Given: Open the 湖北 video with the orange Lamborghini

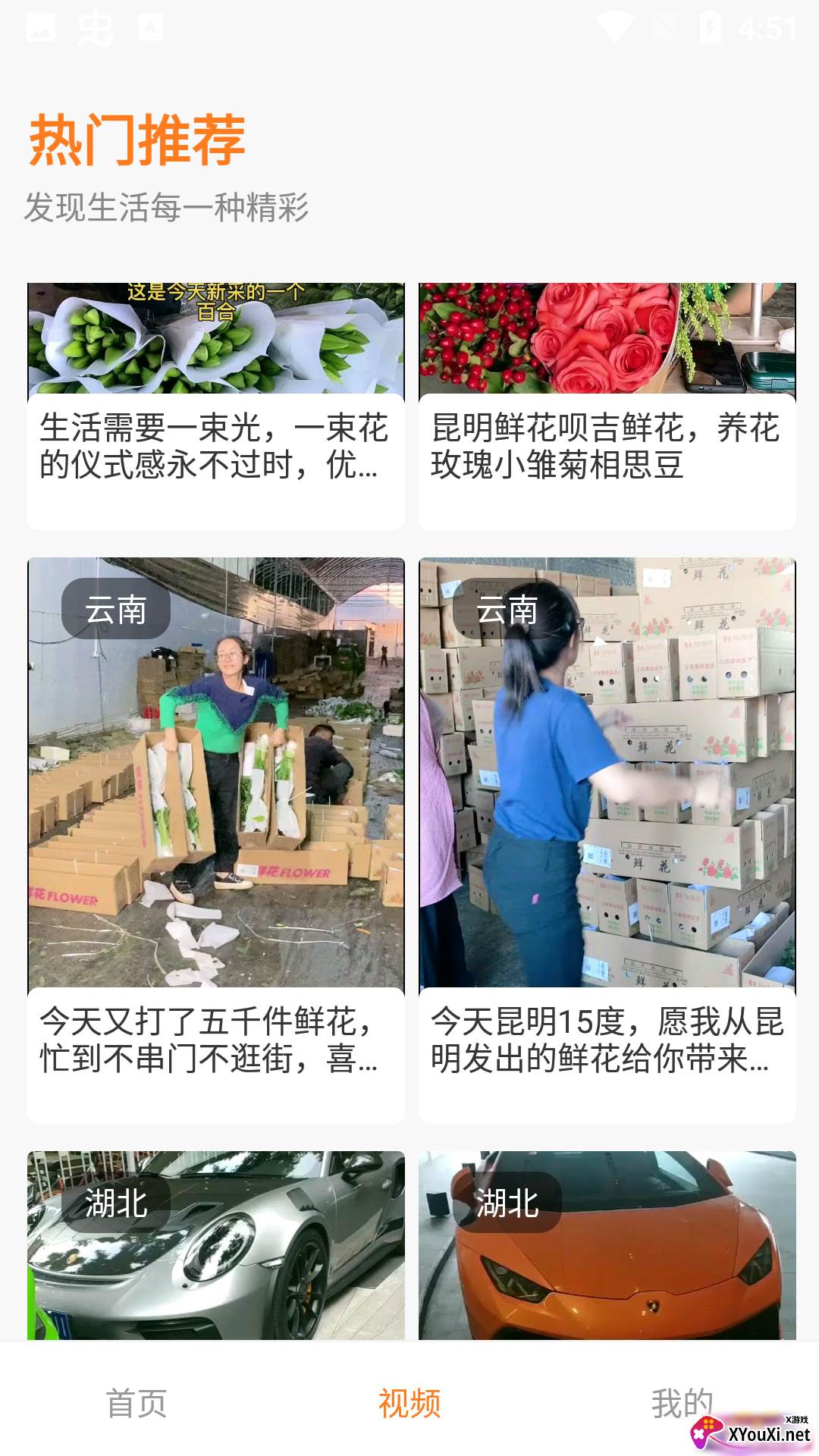Looking at the screenshot, I should 607,1251.
